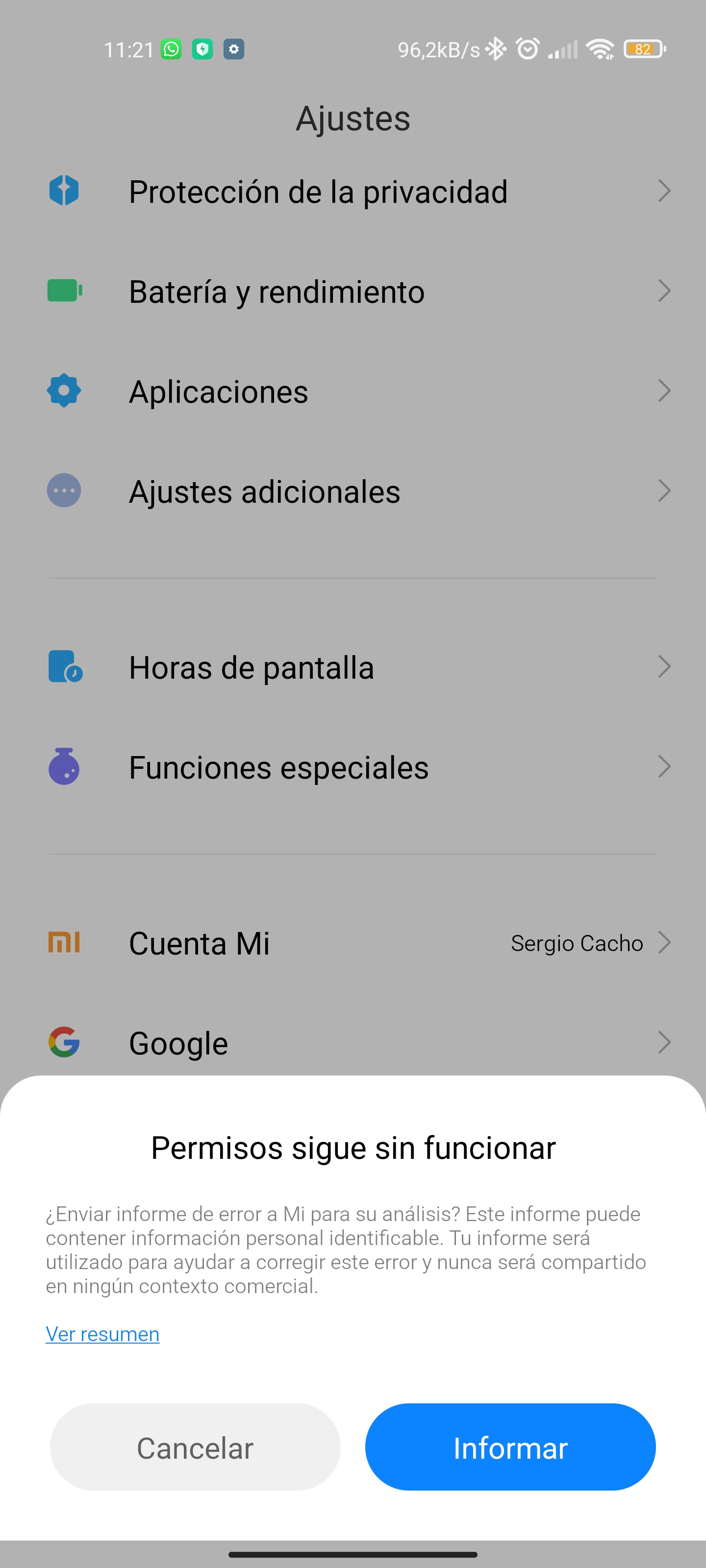The image size is (706, 1568).
Task: Open the Ver resumen link
Action: 102,1334
